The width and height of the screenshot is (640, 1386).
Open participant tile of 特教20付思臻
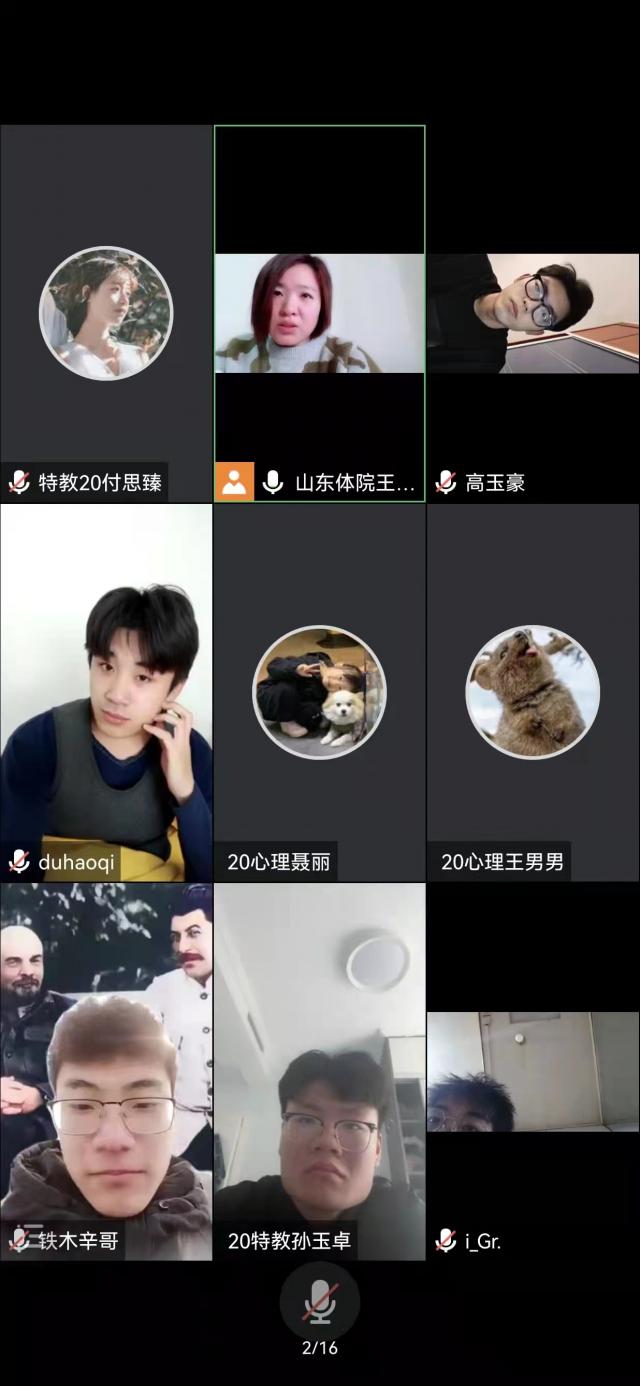106,314
